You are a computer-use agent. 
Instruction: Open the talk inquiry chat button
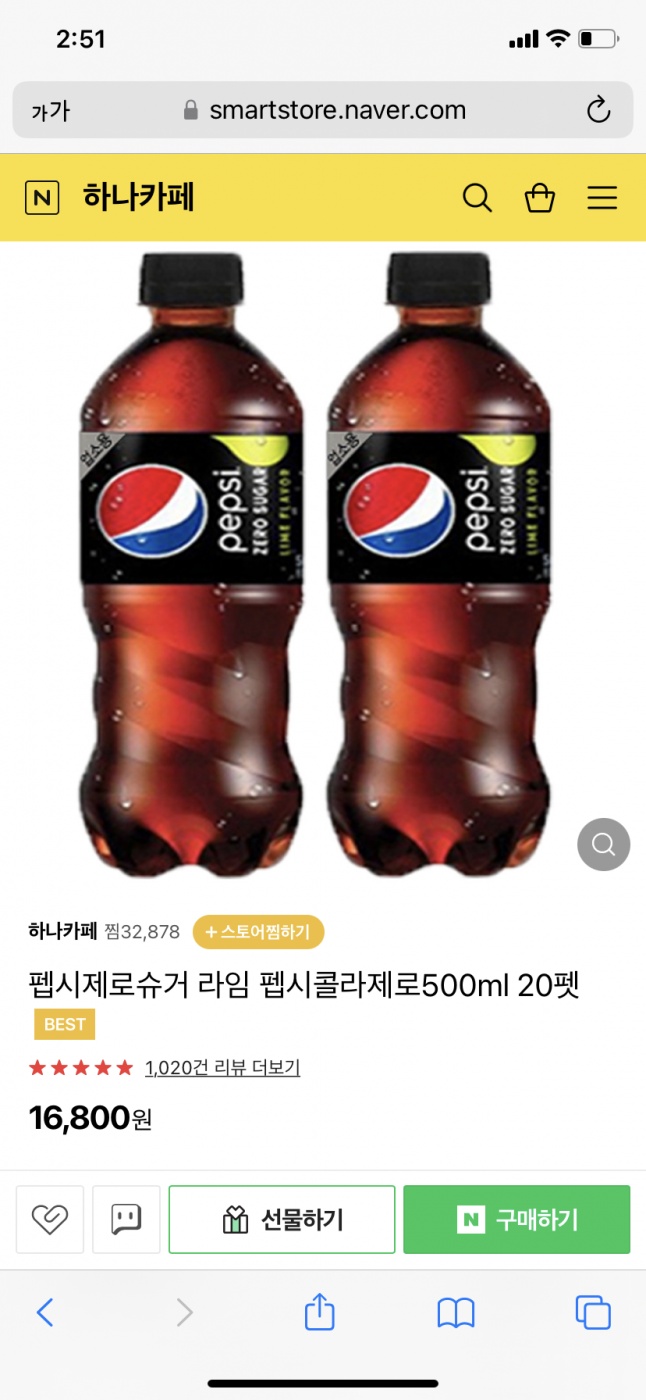coord(126,1219)
